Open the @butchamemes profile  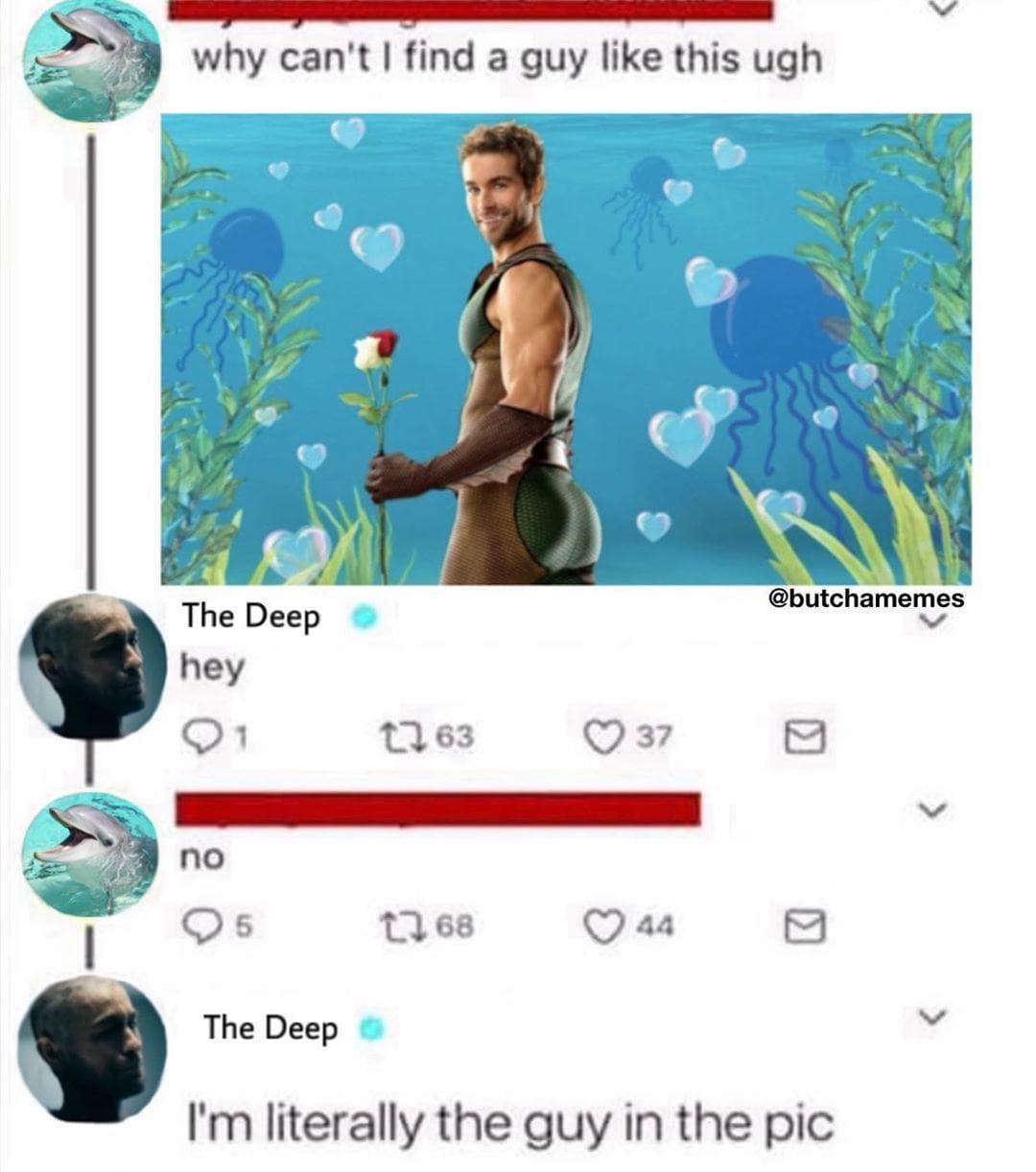[866, 598]
